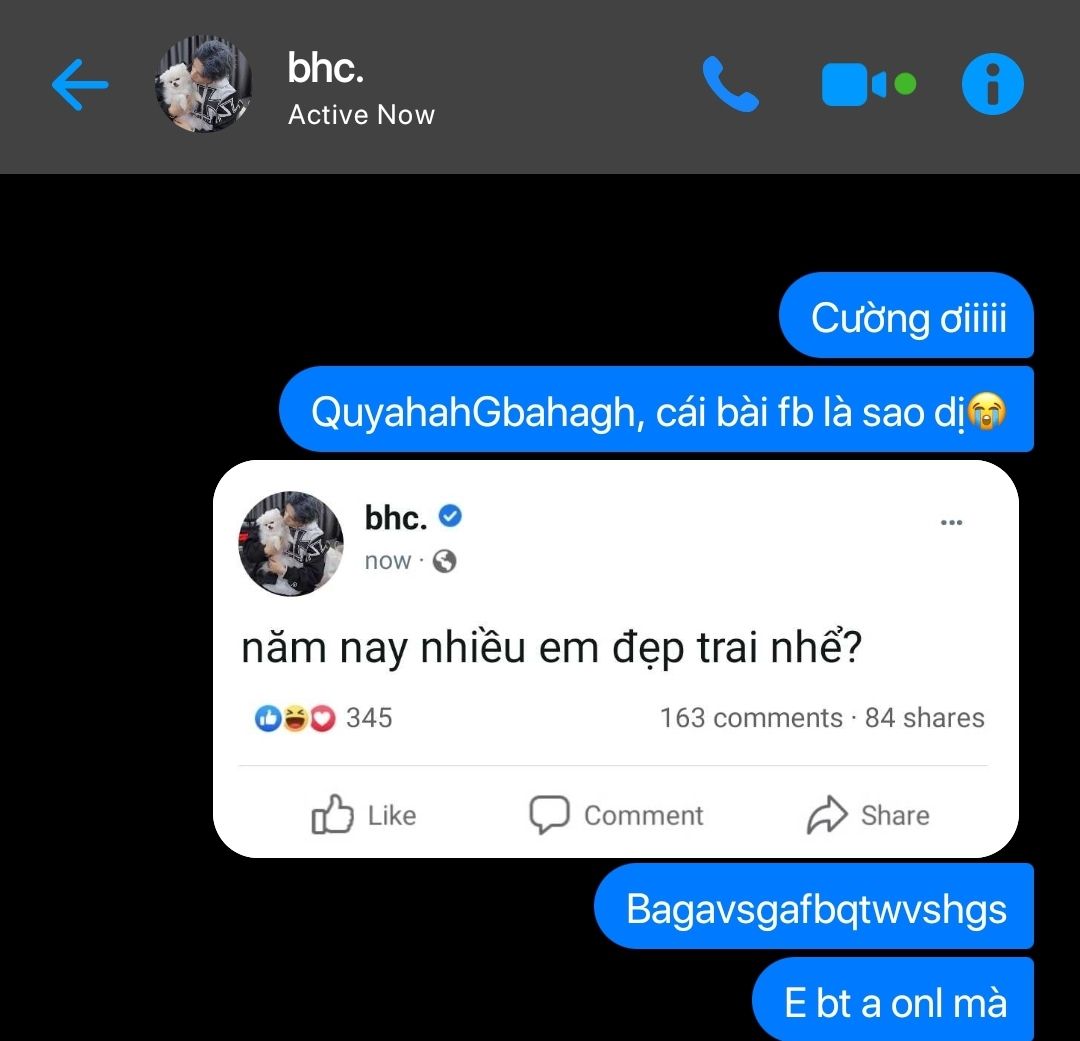Open bhc.'s profile from the header avatar
The height and width of the screenshot is (1041, 1080).
point(203,85)
